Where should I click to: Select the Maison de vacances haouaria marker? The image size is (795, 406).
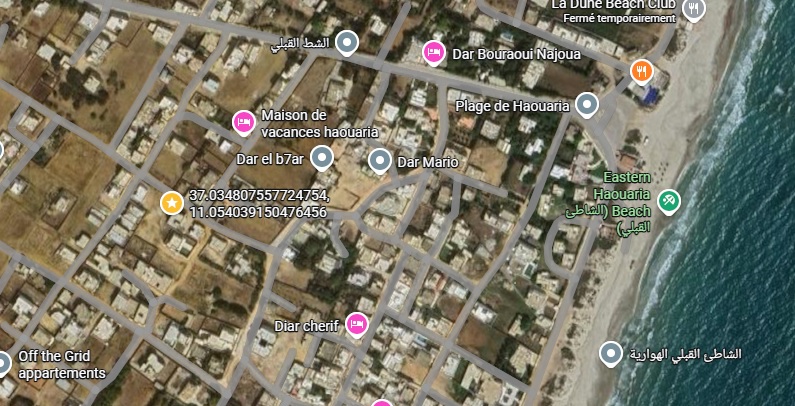(x=243, y=122)
